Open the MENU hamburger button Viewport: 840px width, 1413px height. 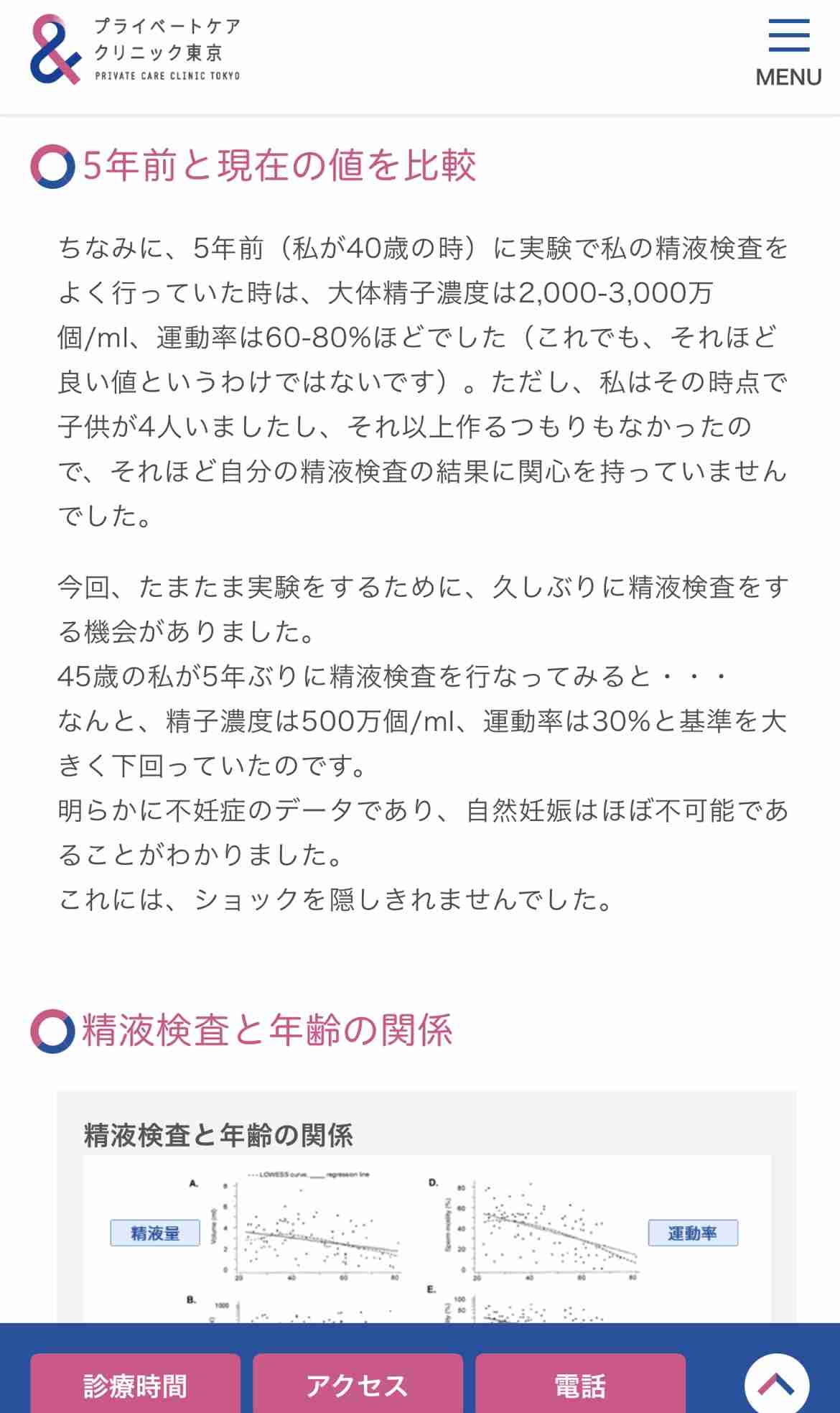pyautogui.click(x=788, y=53)
